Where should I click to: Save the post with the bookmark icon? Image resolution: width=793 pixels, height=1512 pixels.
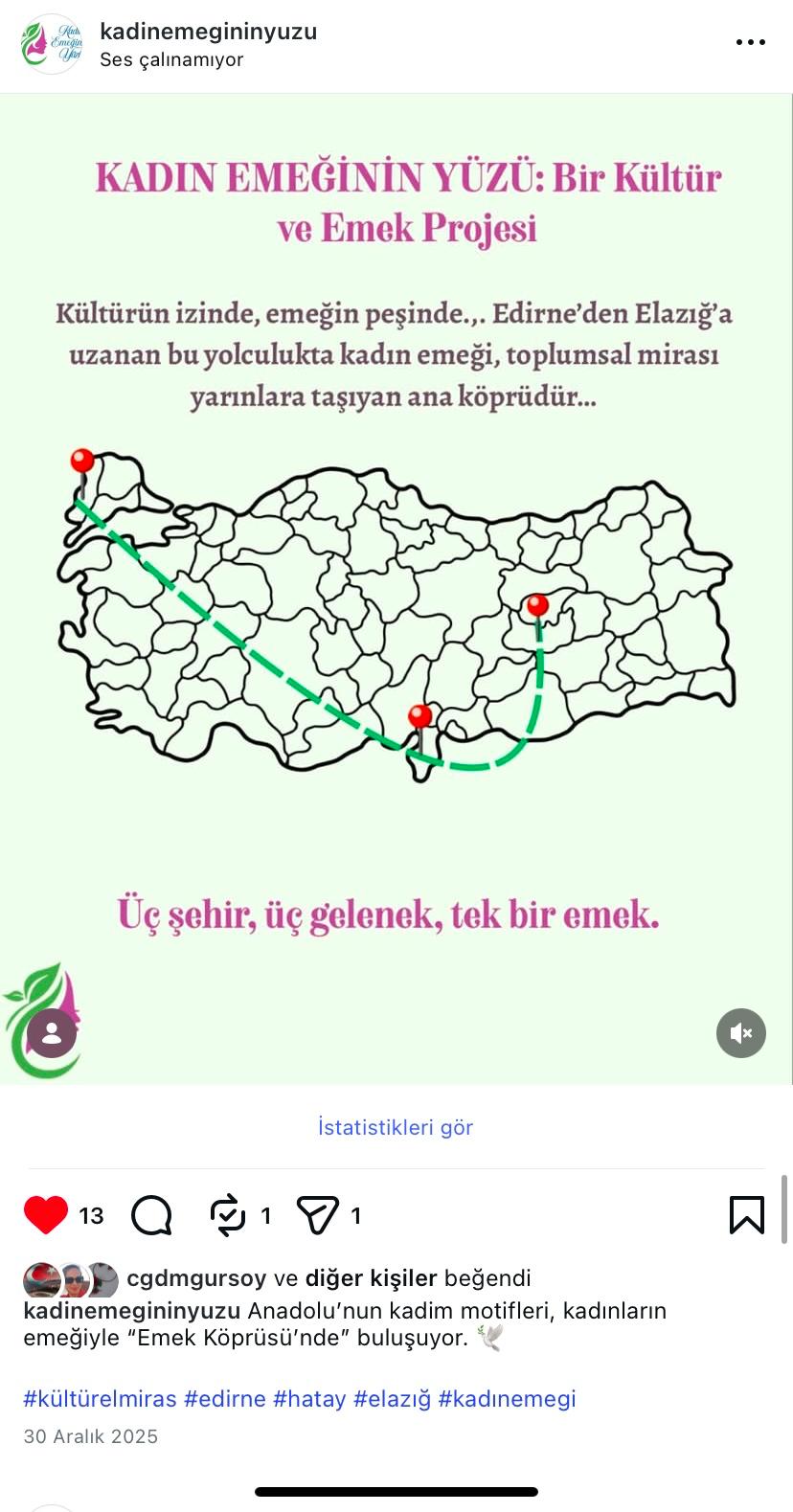point(746,1215)
